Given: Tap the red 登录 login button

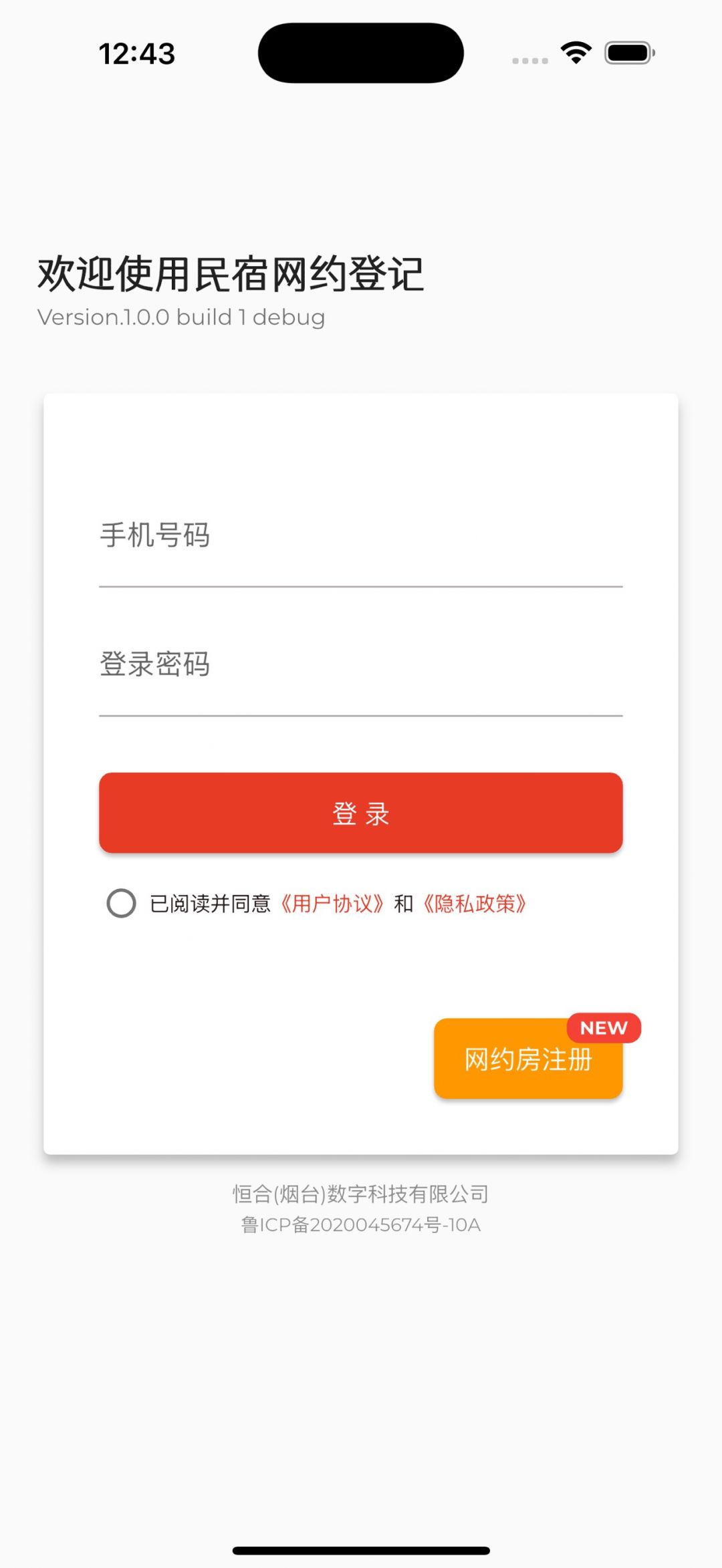Looking at the screenshot, I should click(x=360, y=813).
